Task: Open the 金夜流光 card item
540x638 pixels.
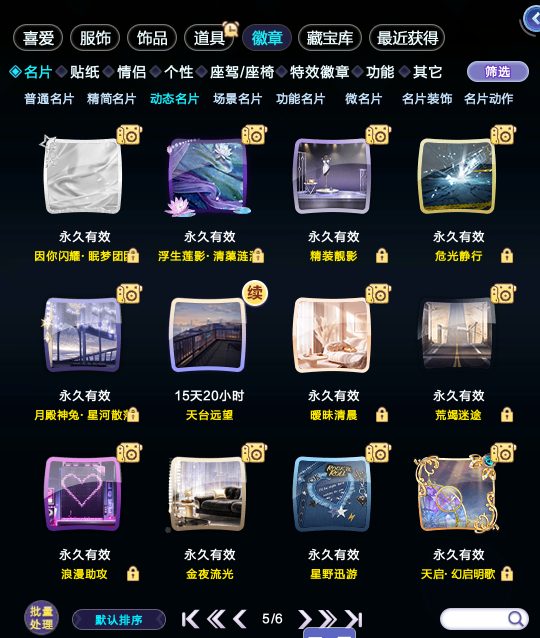Action: pos(208,494)
